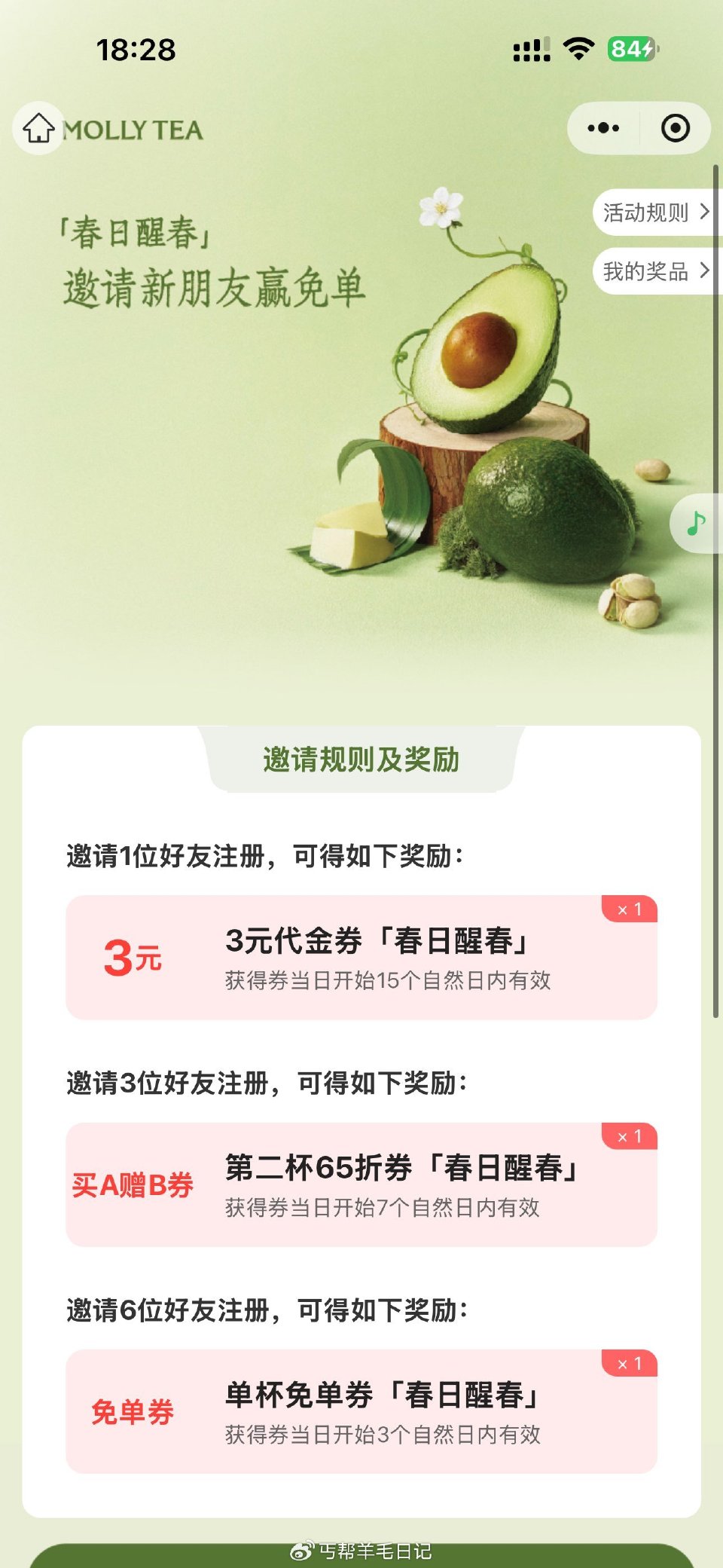Tap the home icon in the top-left capsule
The image size is (723, 1568).
[38, 129]
